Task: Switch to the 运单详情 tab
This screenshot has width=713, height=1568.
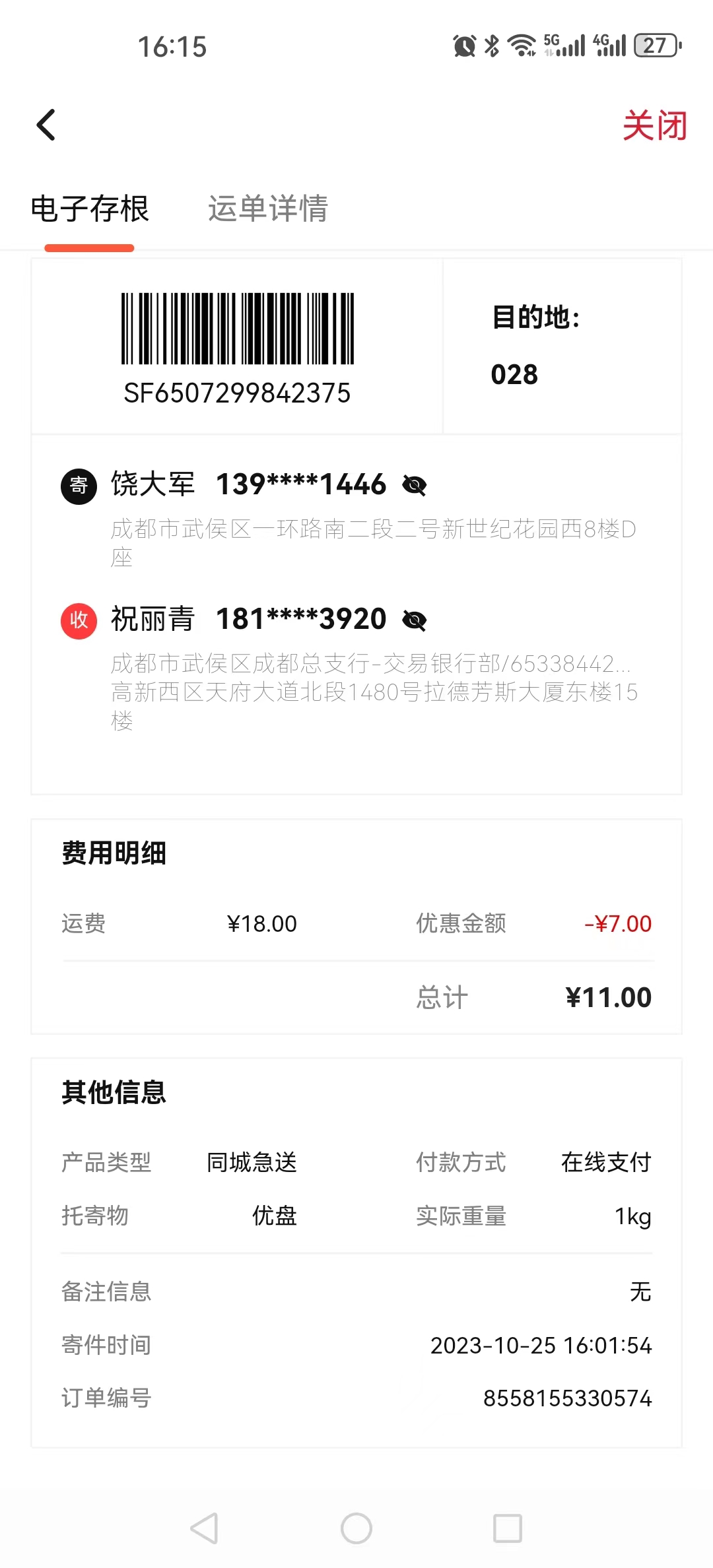Action: click(268, 209)
